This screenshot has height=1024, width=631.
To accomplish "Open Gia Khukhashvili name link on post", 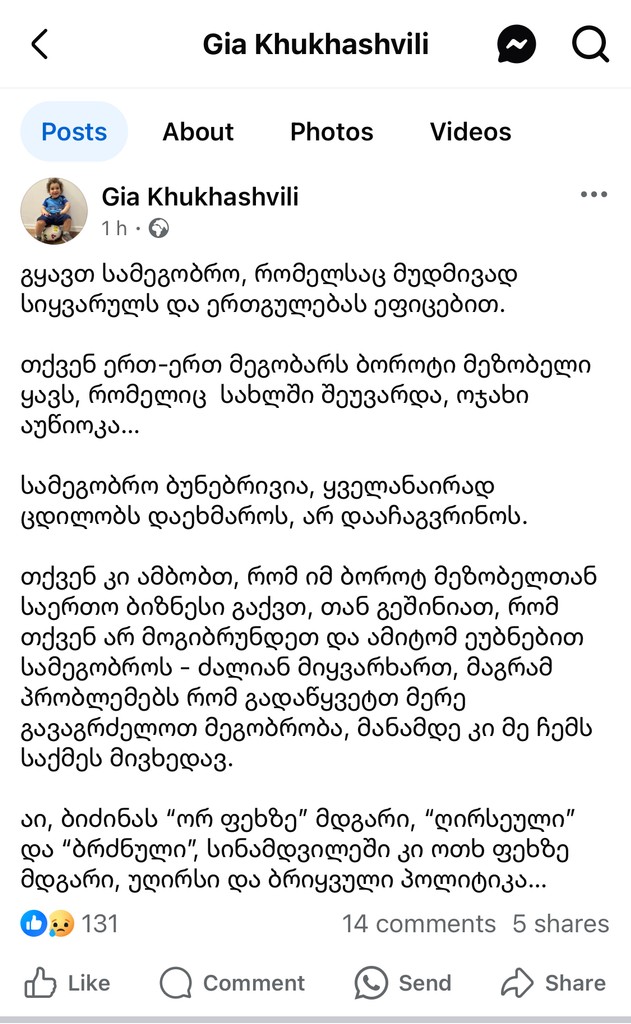I will (x=199, y=196).
